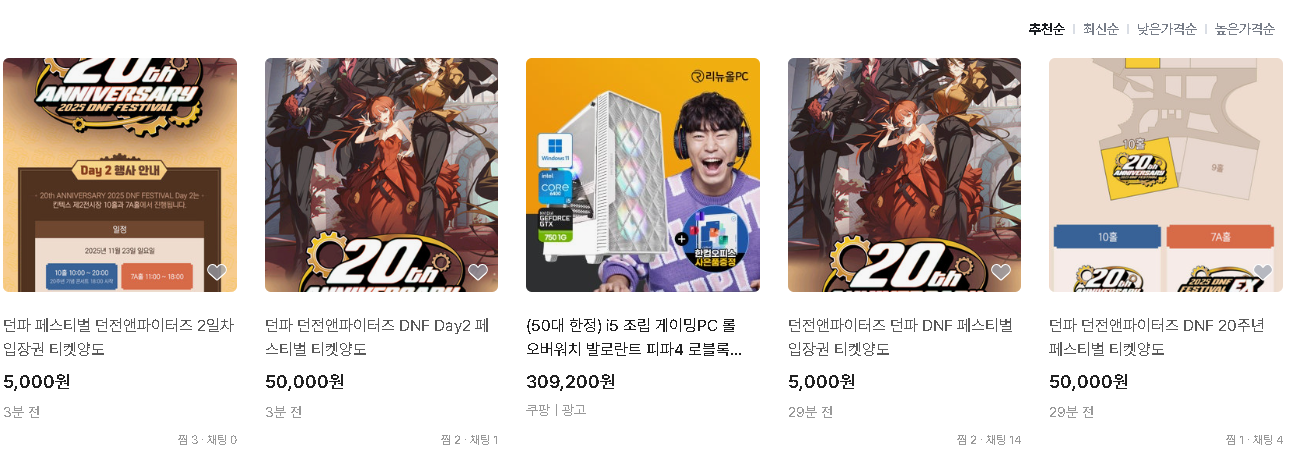Open the 던파 페스티벌 2일차 입장권 listing
Screen dimensions: 1315x459
(119, 337)
